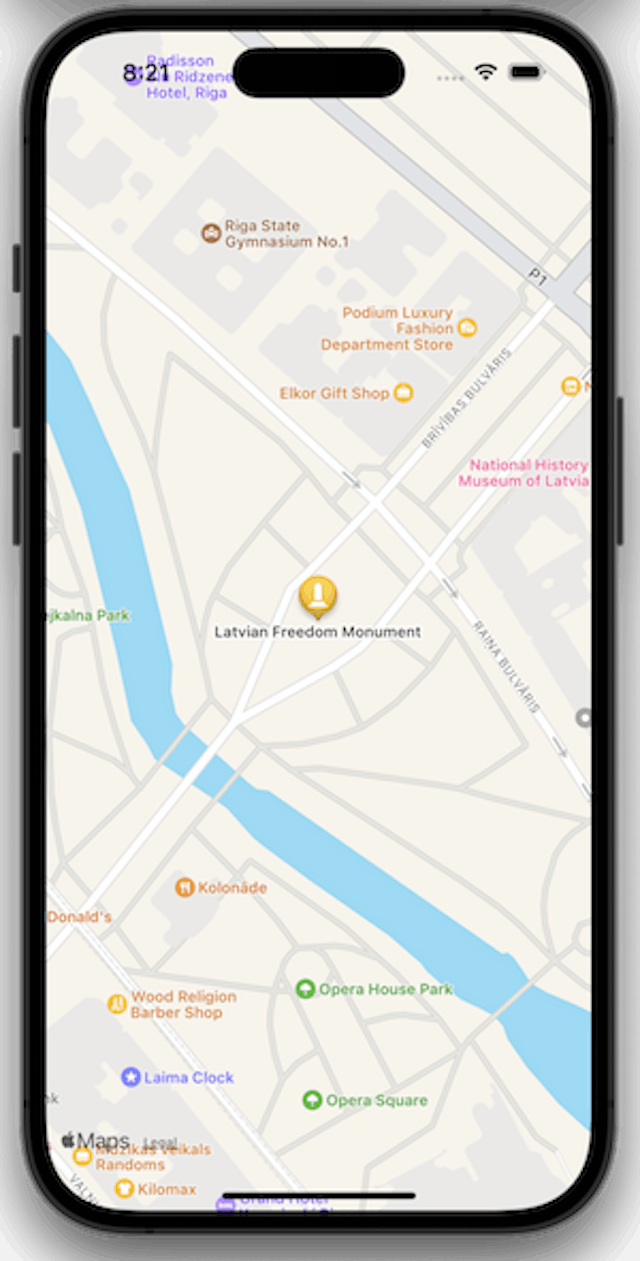Select Wood Religion Barber Shop marker
Screen dimensions: 640x1261
[117, 1004]
